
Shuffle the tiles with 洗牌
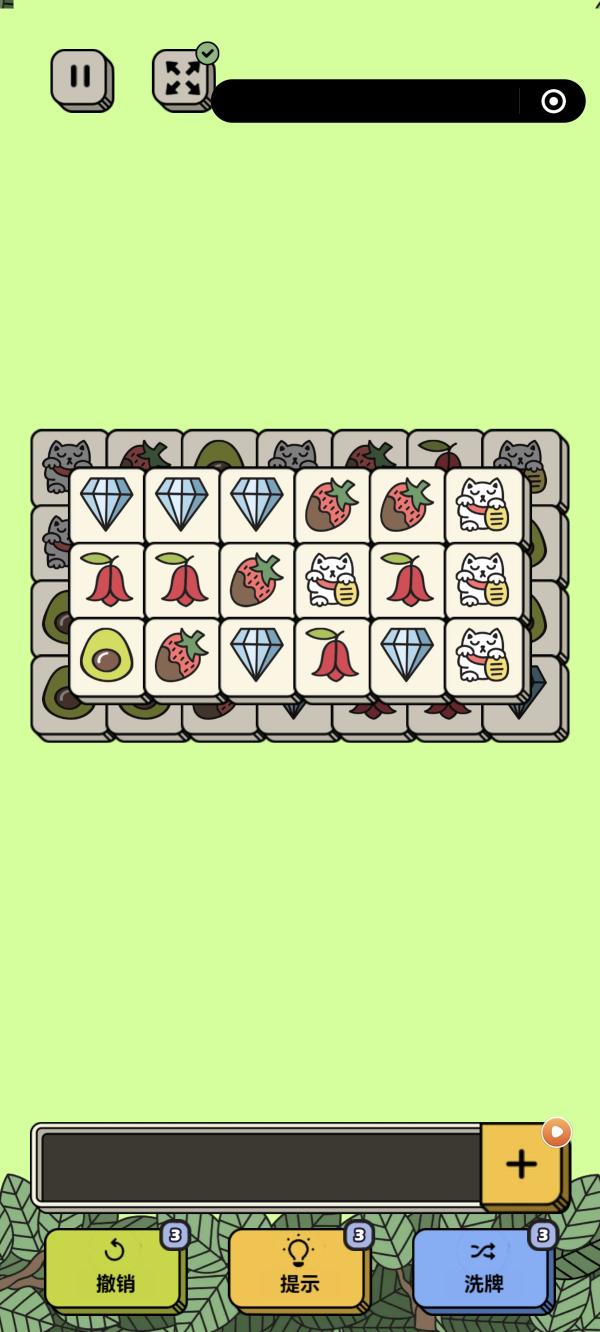coord(483,1269)
